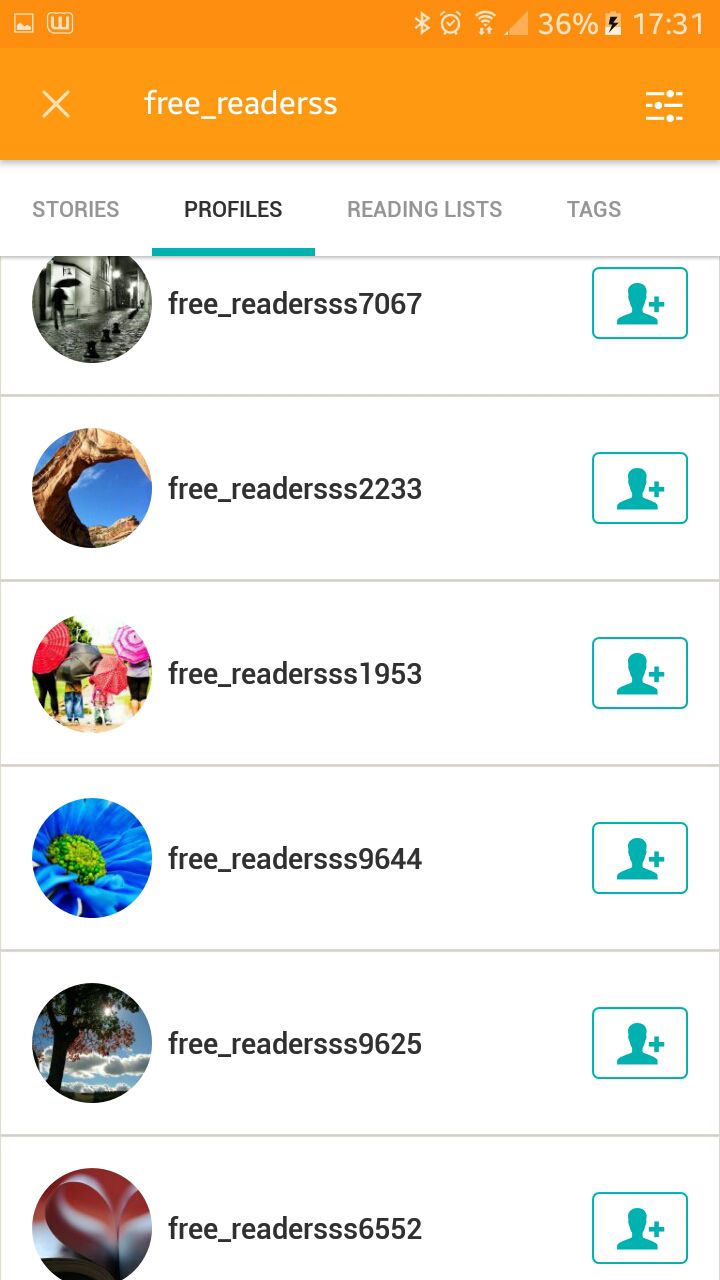720x1280 pixels.
Task: Open profile free_readersss9644
Action: click(295, 858)
